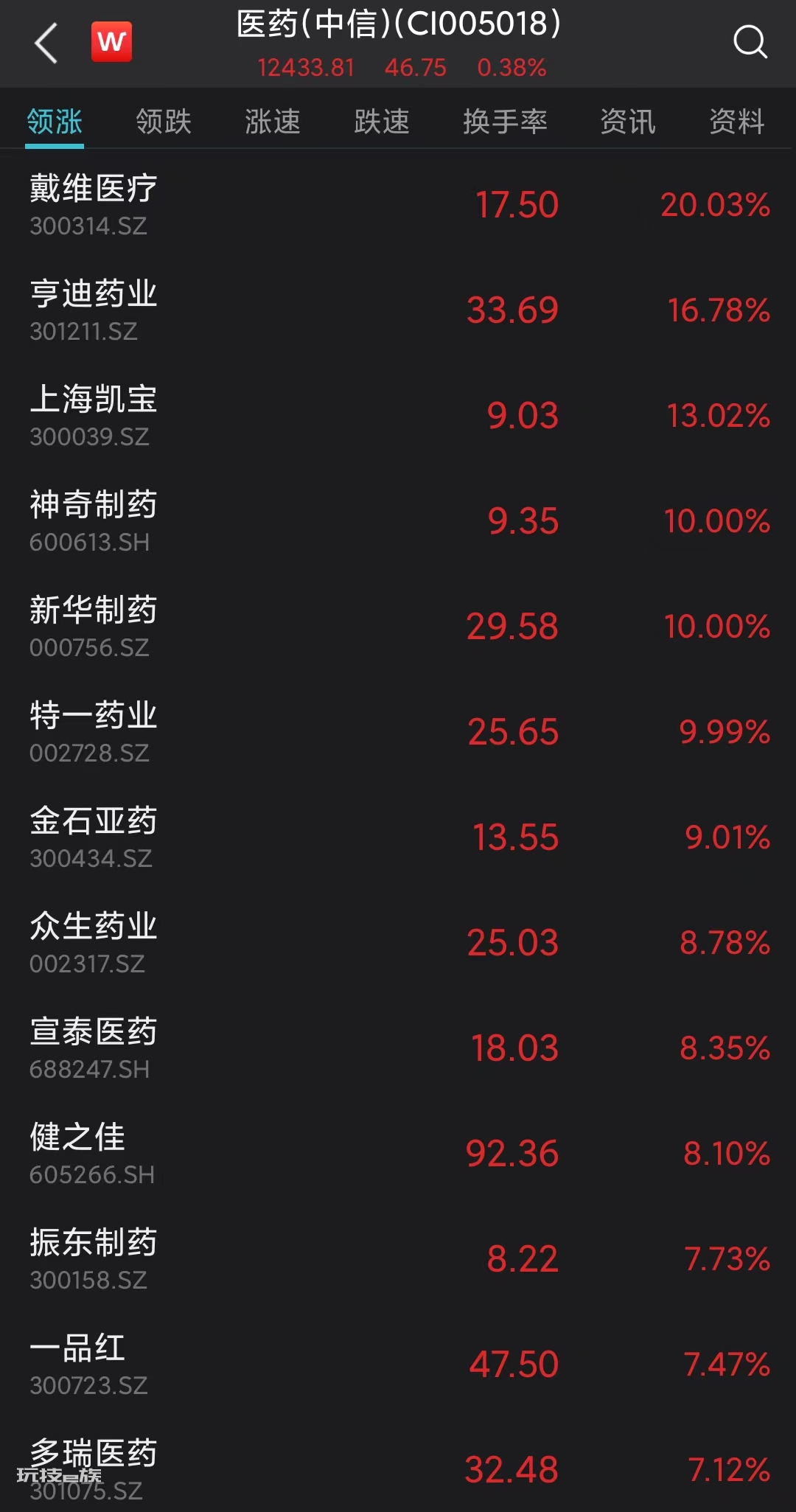Screen dimensions: 796x1512
Task: Select the 新华制药 row
Action: [x=398, y=626]
